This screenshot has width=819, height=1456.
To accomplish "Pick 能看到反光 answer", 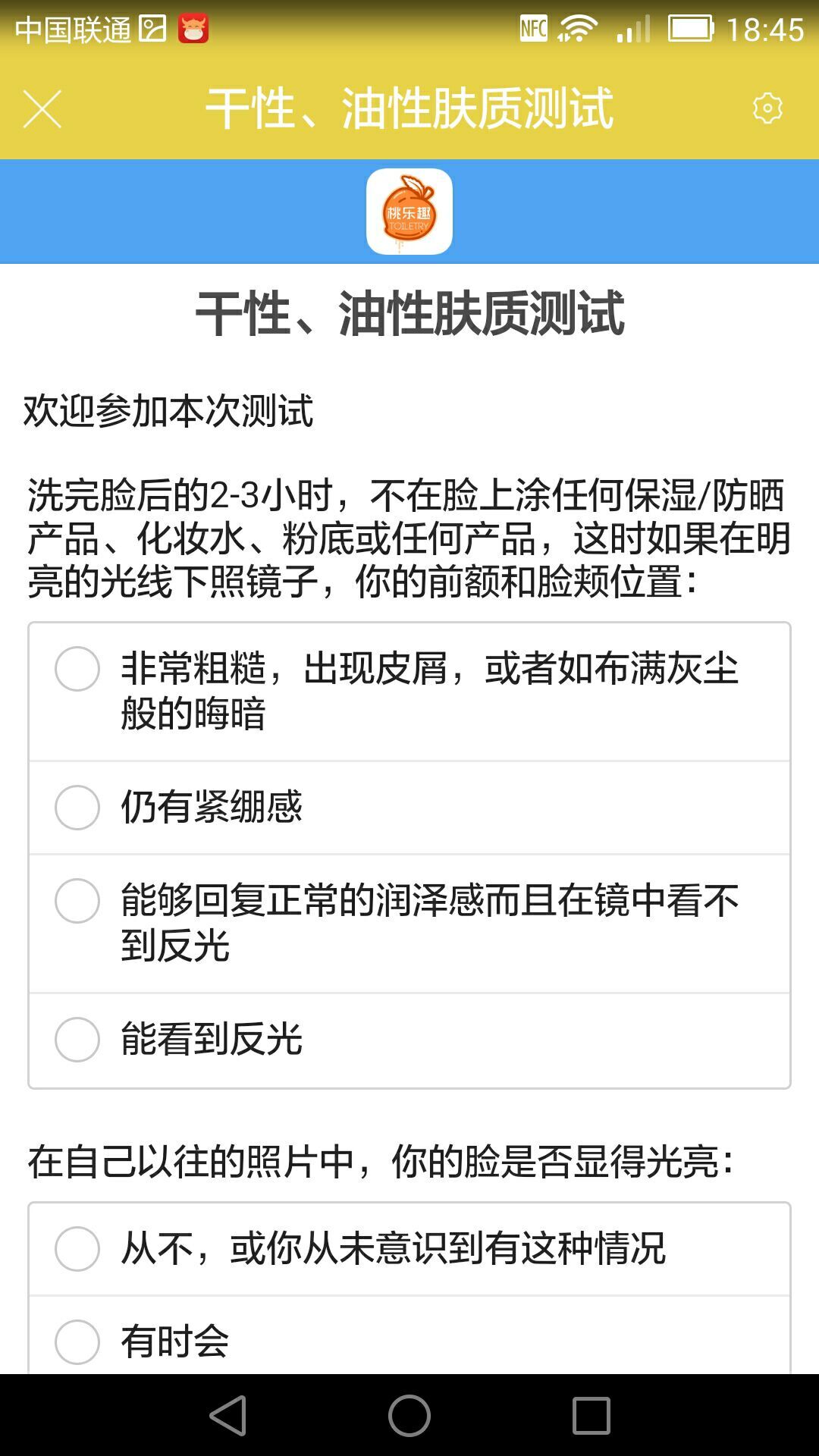I will pos(77,1039).
